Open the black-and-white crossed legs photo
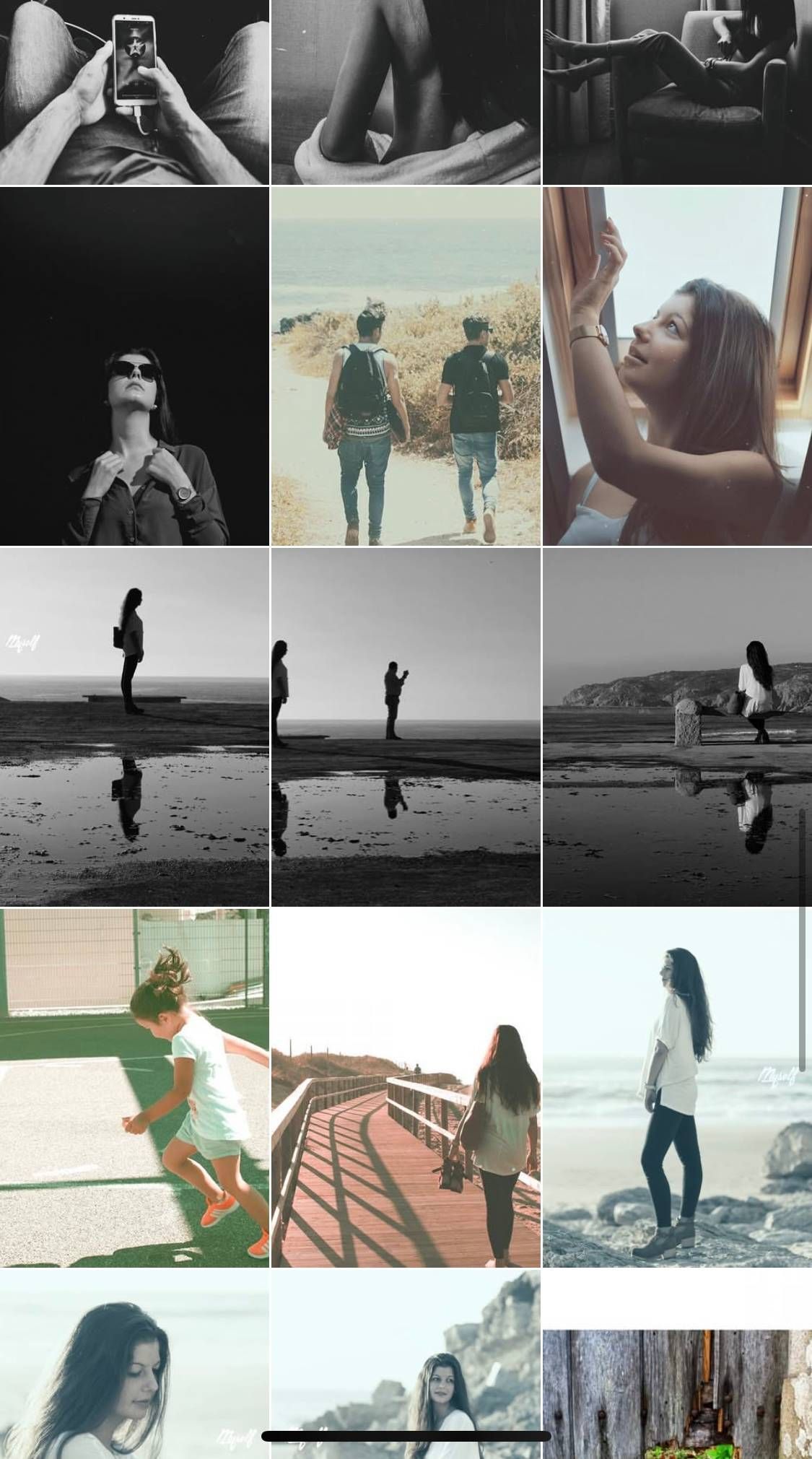Viewport: 812px width, 1459px height. point(406,92)
